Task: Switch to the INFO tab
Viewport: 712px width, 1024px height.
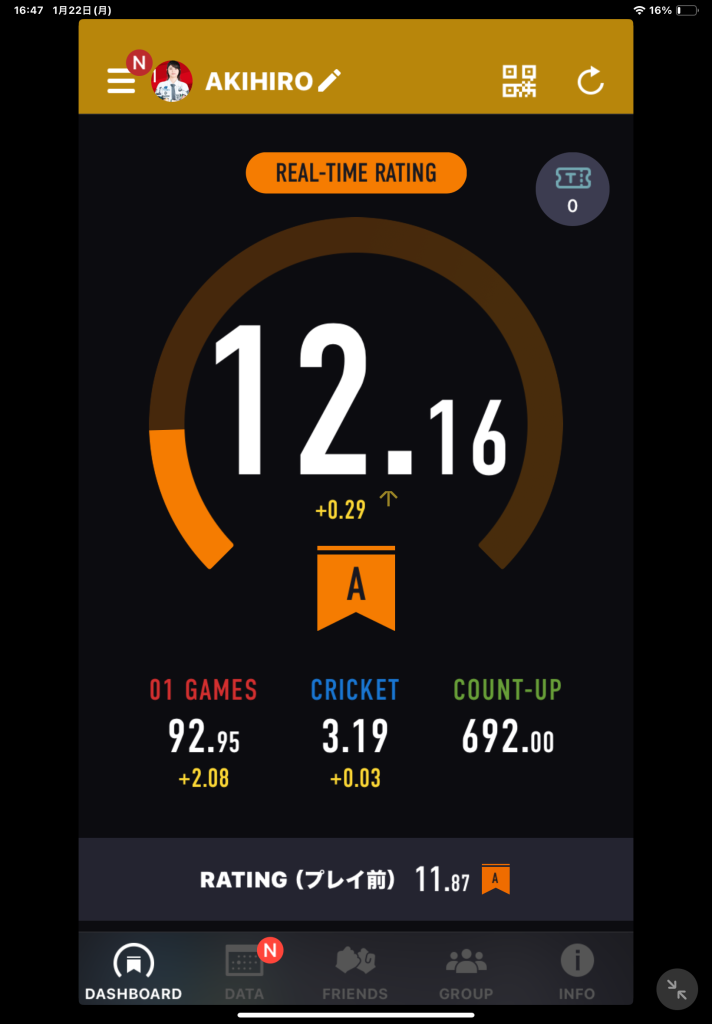Action: pyautogui.click(x=577, y=972)
